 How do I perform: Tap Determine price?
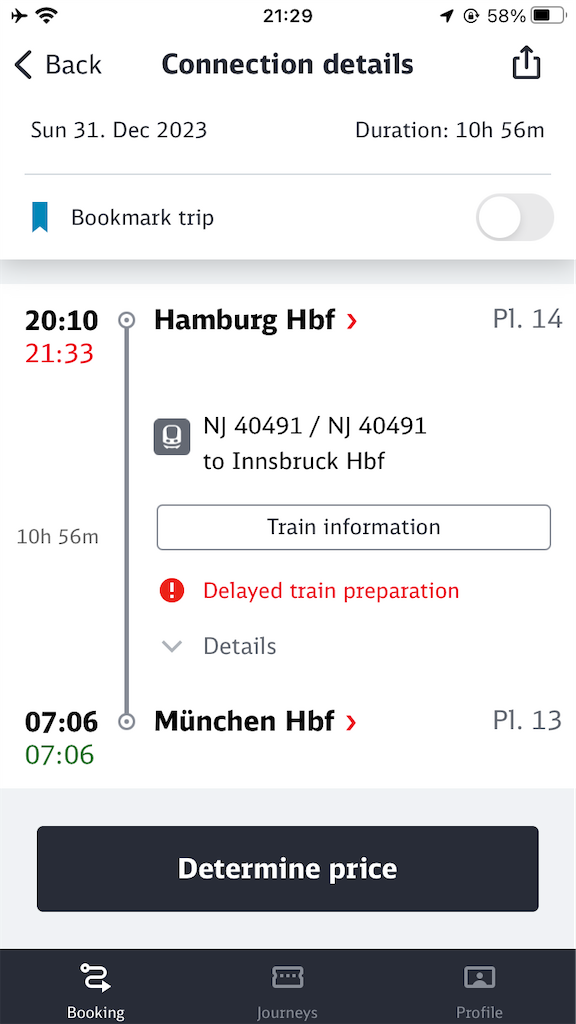[287, 869]
